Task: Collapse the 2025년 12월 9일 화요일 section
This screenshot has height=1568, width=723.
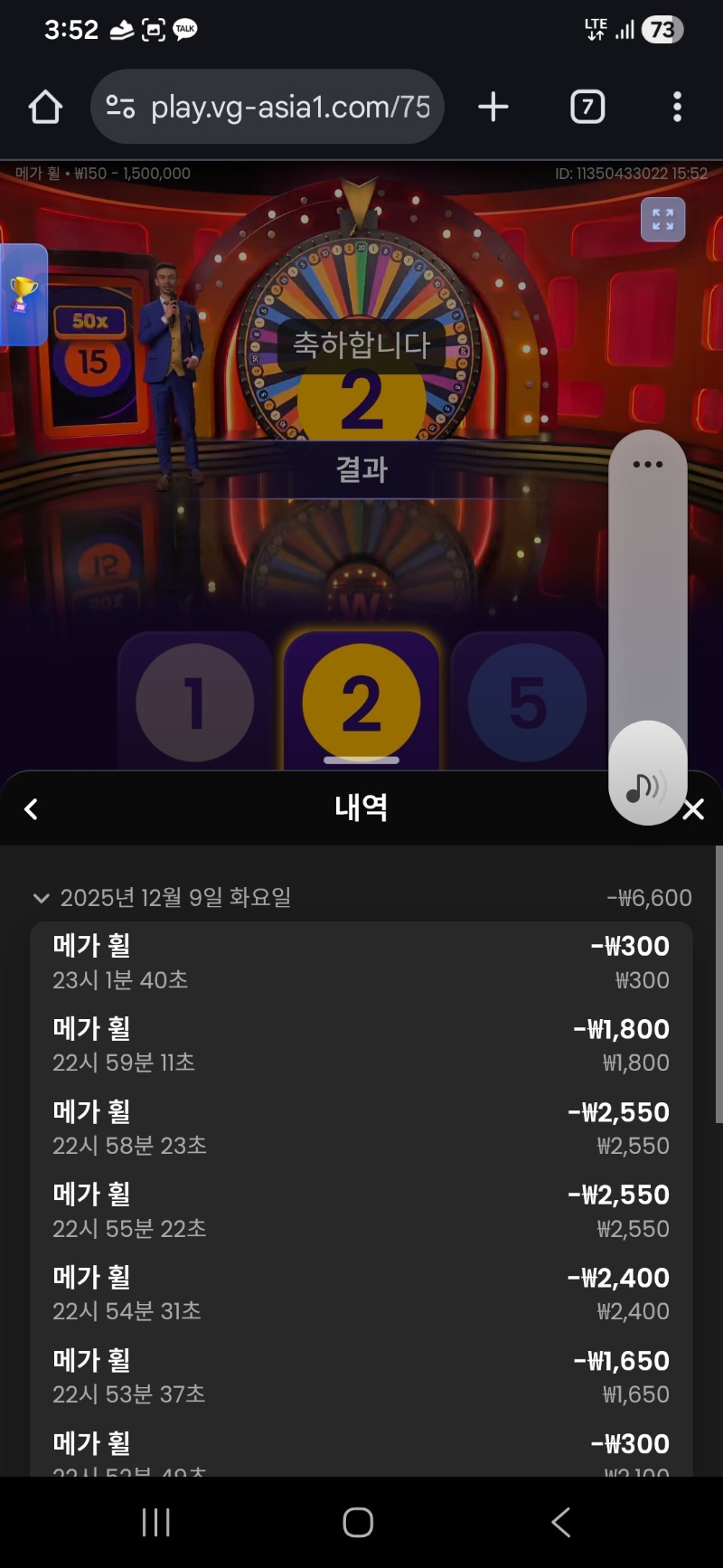Action: click(x=41, y=898)
